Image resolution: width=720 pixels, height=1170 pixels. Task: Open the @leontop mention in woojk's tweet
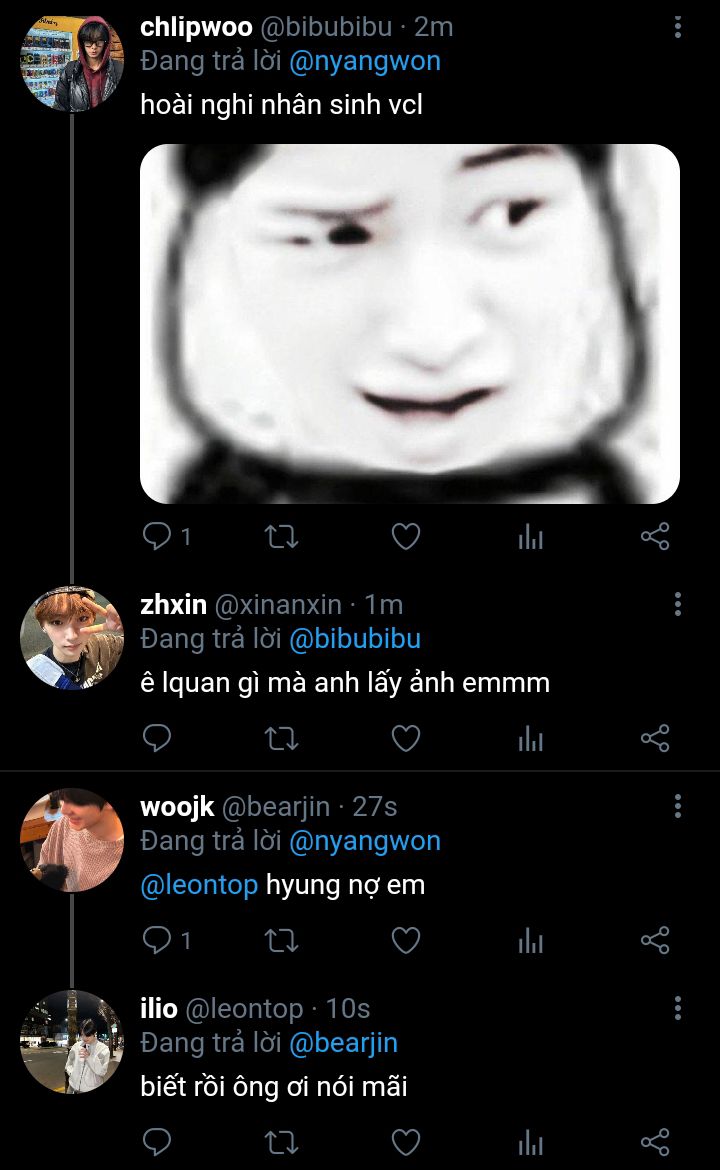coord(199,885)
